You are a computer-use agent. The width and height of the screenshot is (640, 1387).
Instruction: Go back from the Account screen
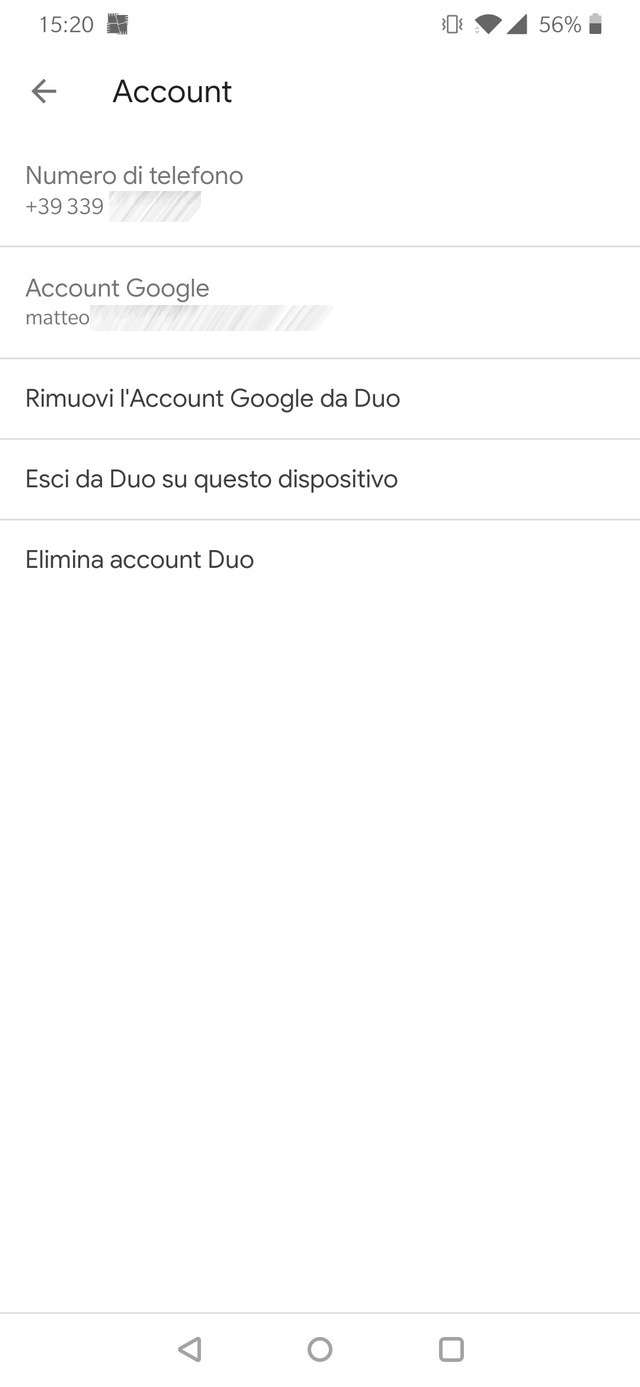click(44, 92)
